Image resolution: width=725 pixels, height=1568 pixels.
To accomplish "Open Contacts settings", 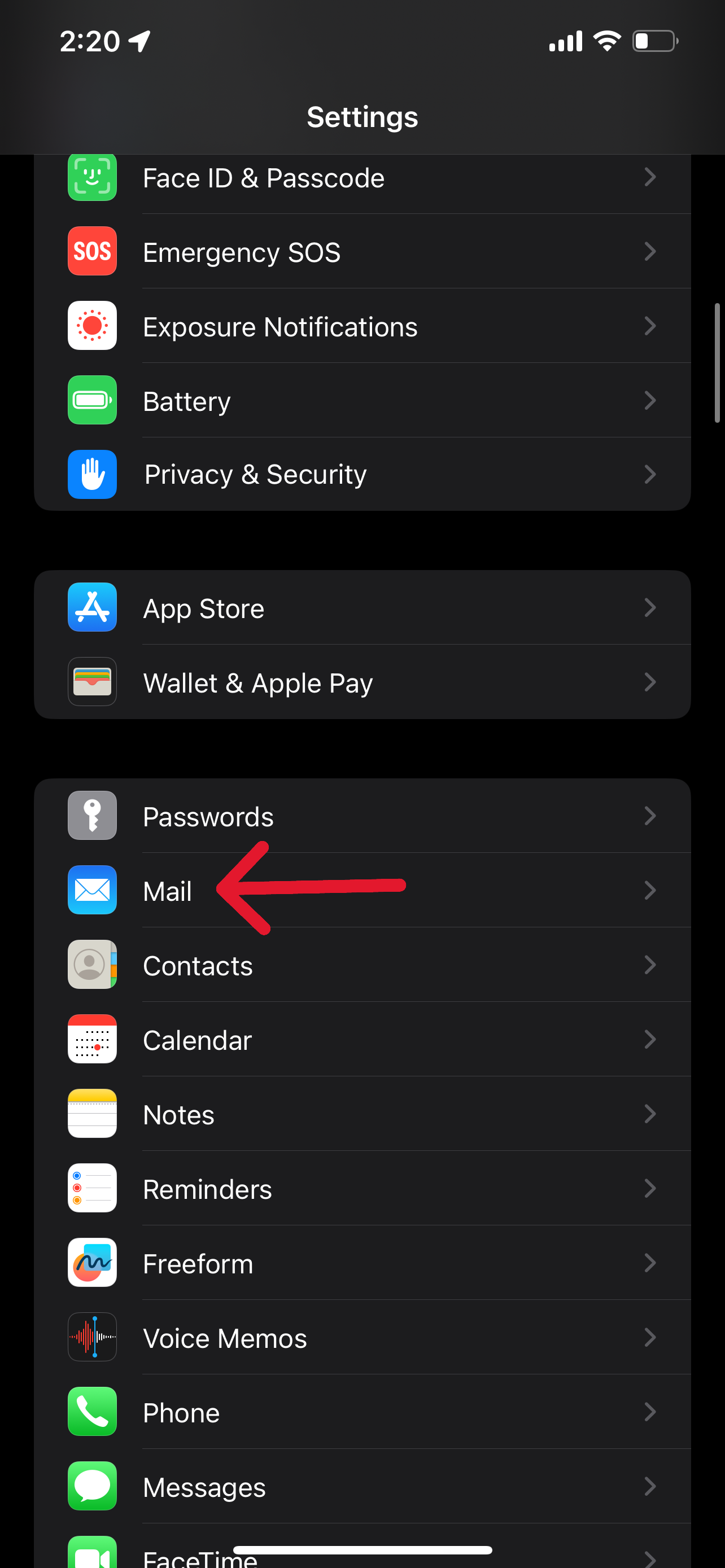I will [361, 965].
